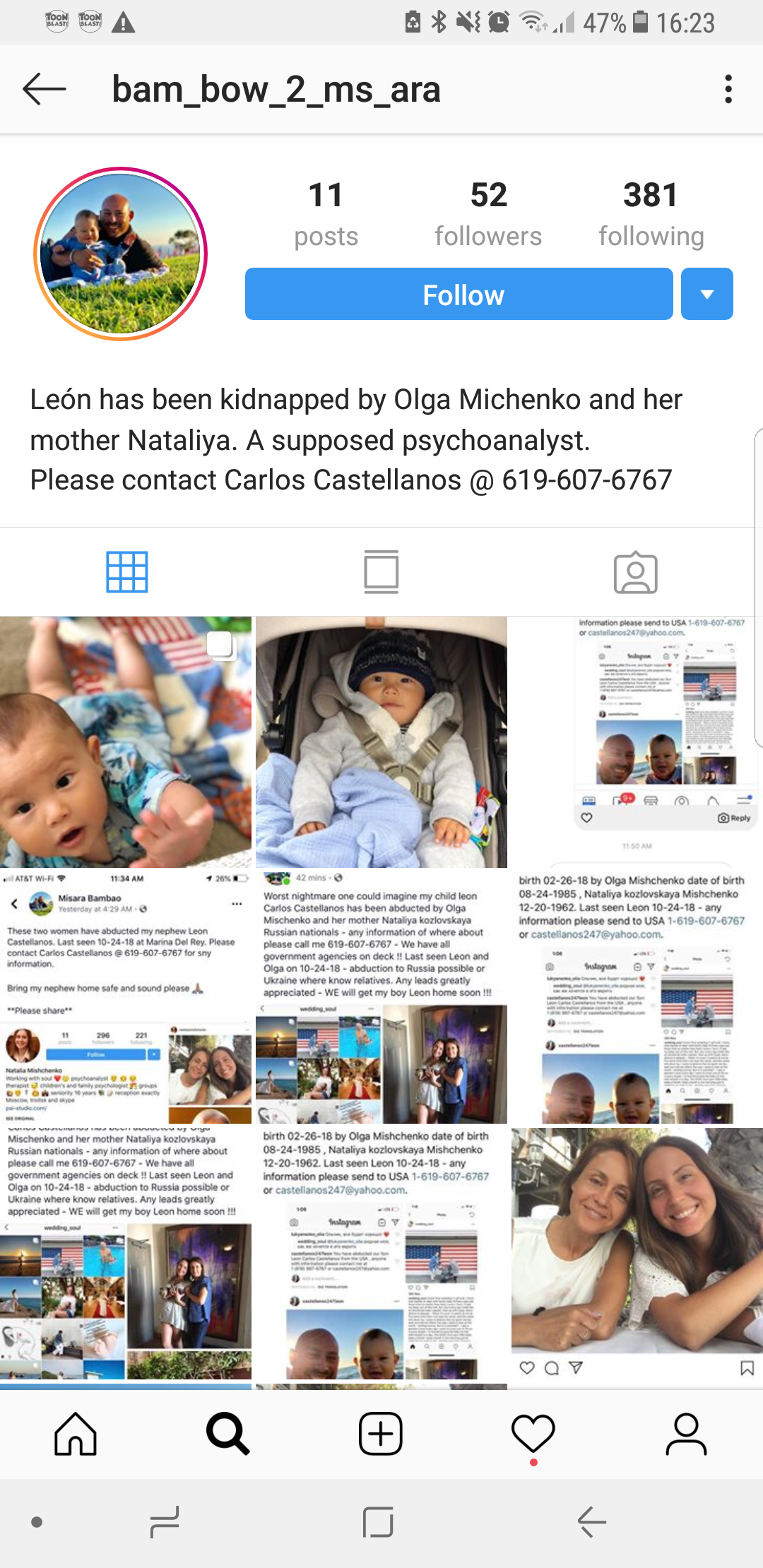Go back using the top arrow
The image size is (763, 1568).
tap(44, 90)
